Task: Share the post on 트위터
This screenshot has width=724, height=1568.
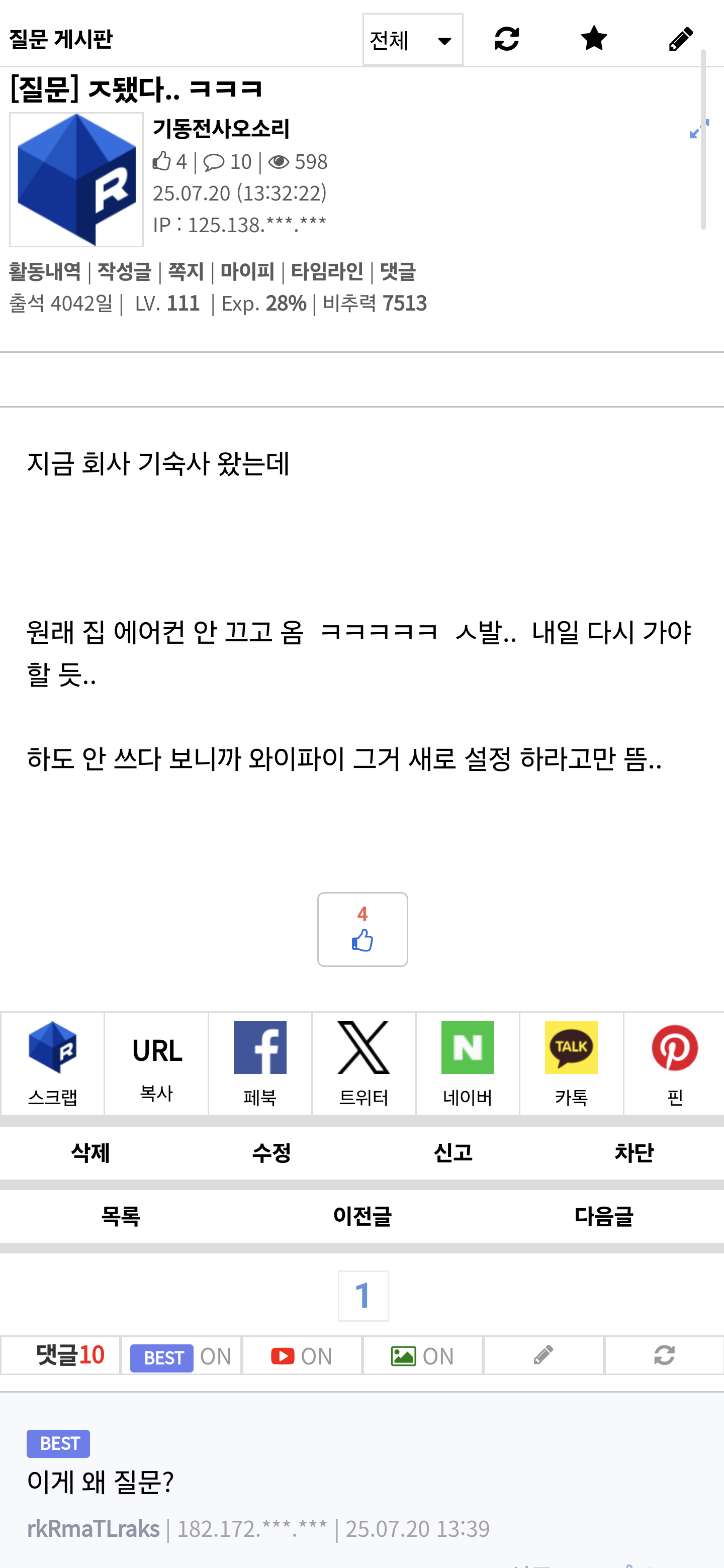Action: coord(364,1063)
